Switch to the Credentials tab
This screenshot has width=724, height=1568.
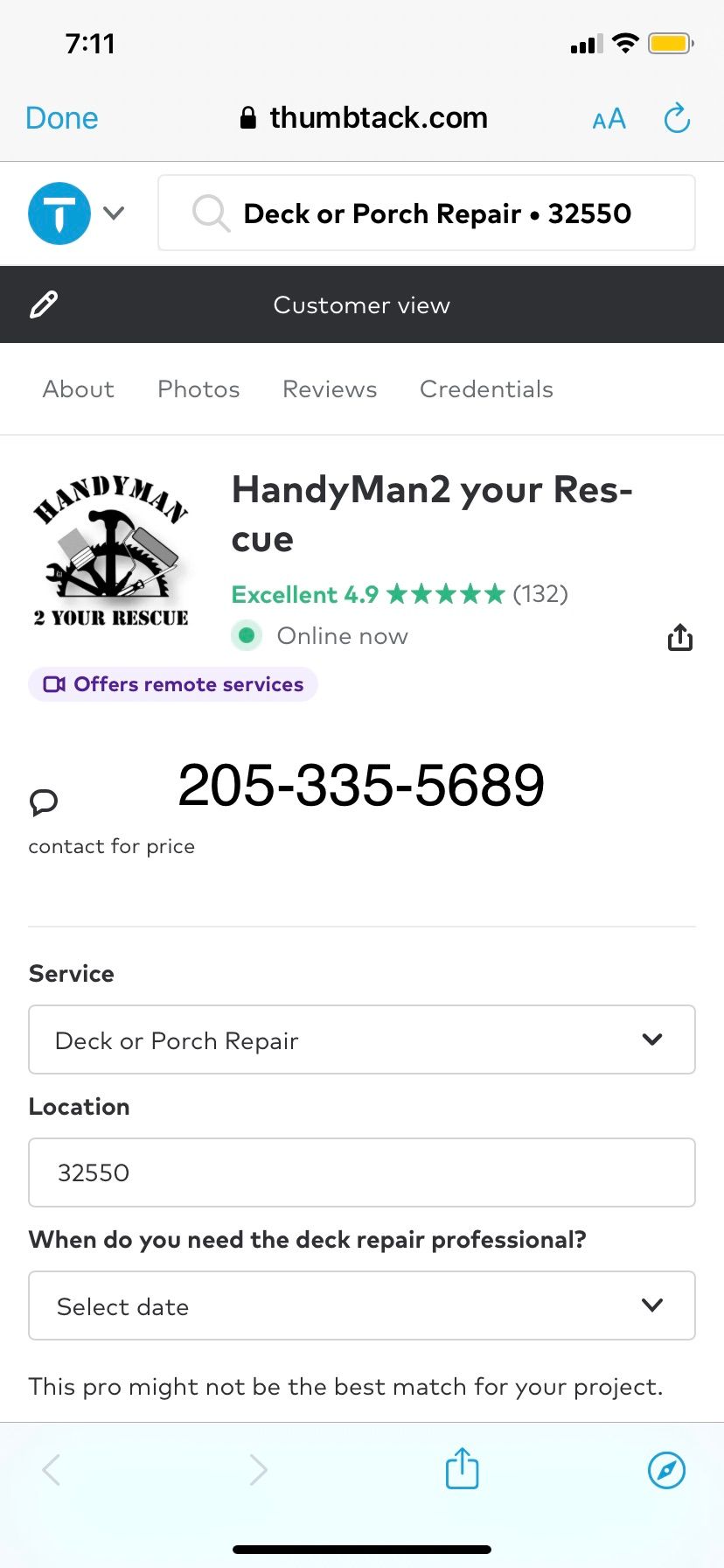tap(486, 389)
